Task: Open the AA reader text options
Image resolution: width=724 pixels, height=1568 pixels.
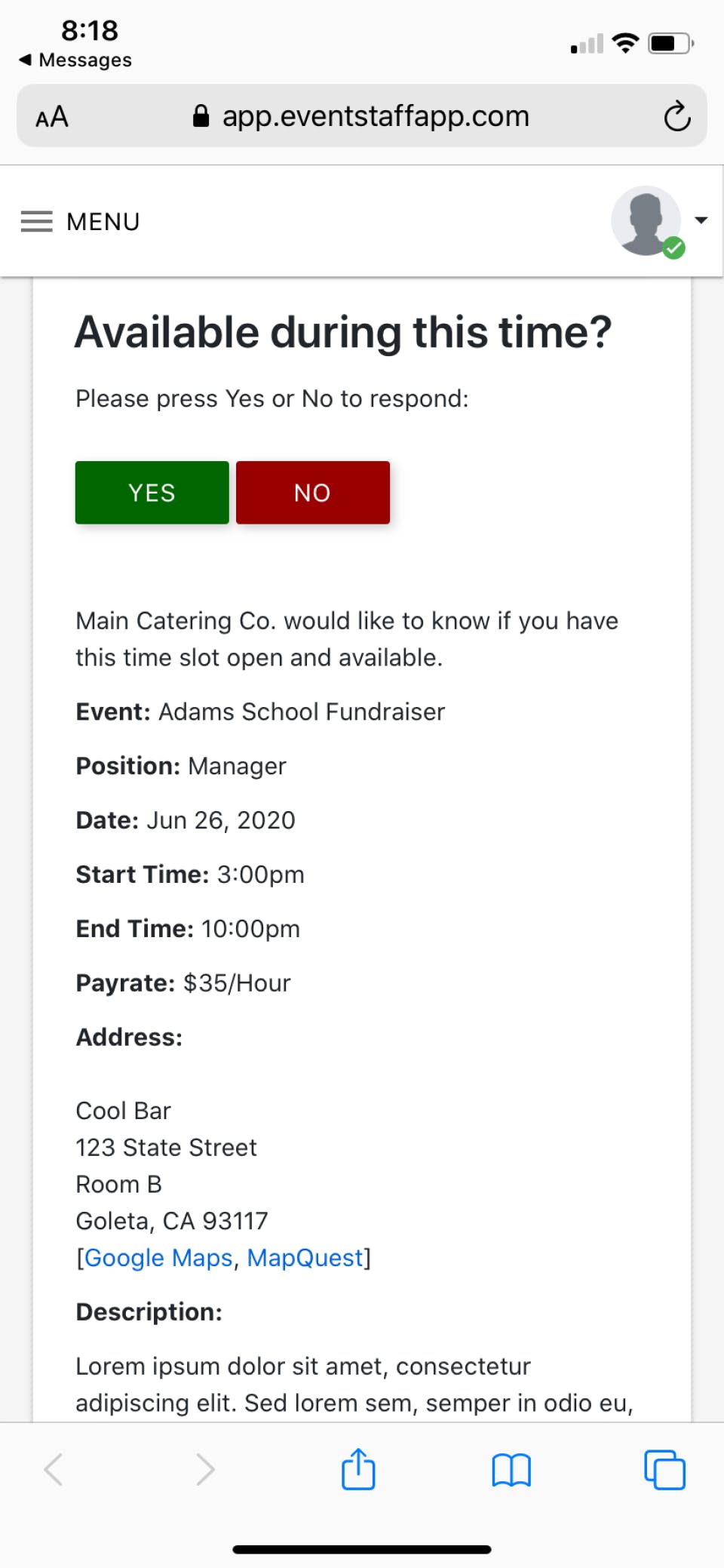Action: coord(52,117)
